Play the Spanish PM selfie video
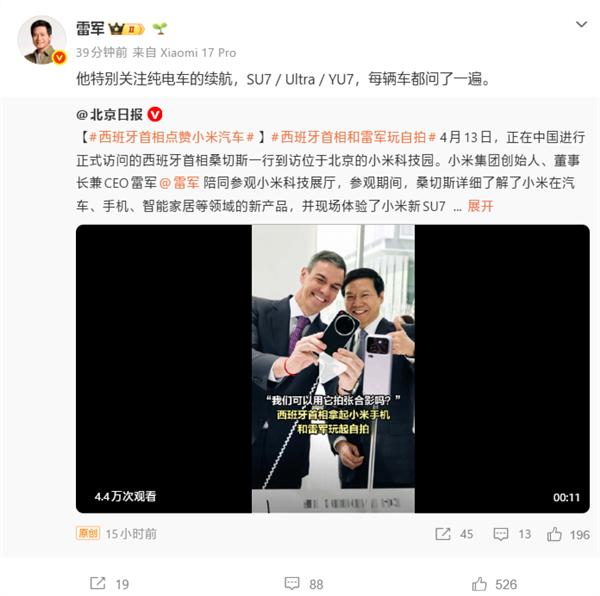Viewport: 600px width, 596px height. point(332,368)
